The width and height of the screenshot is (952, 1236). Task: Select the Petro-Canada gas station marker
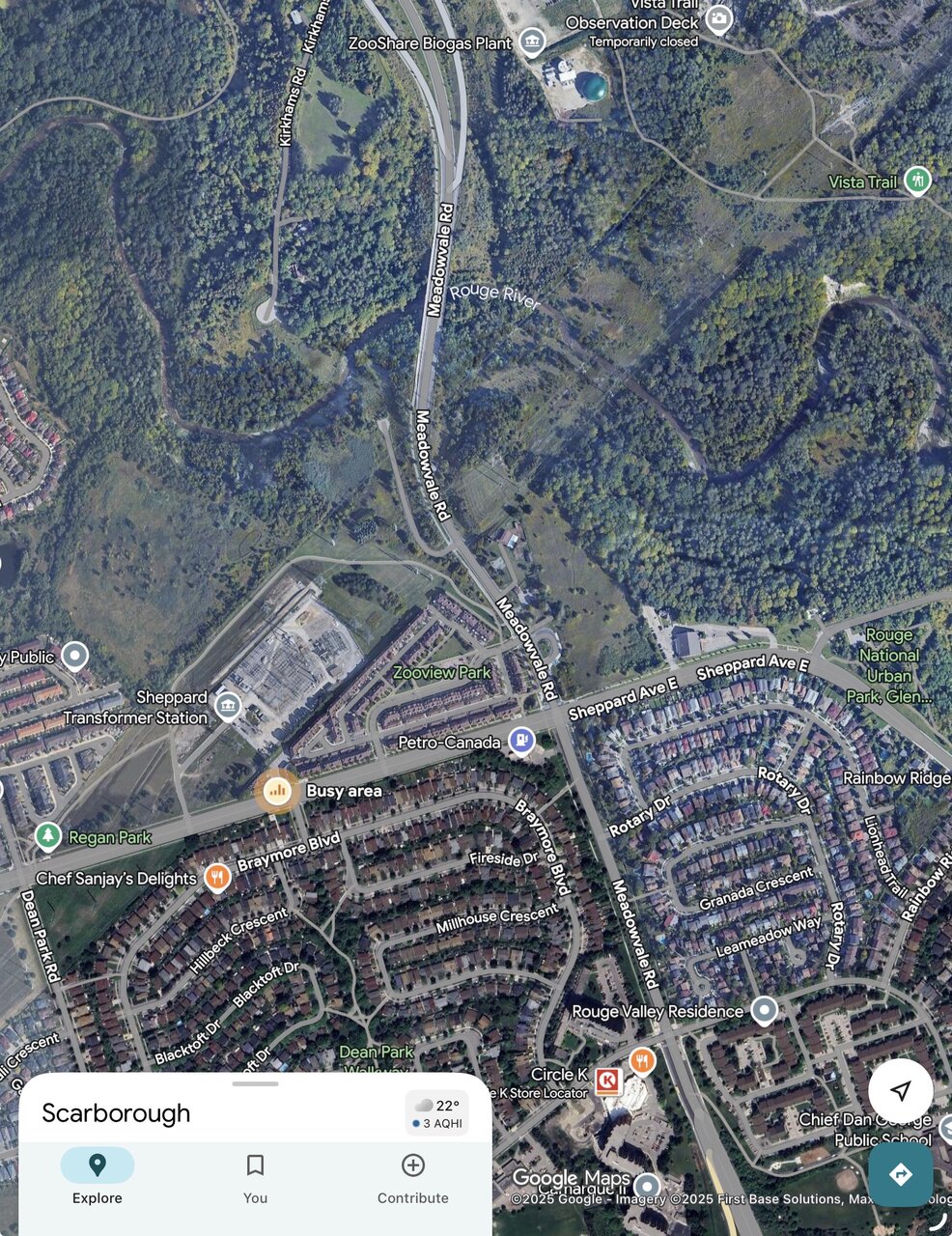(521, 741)
